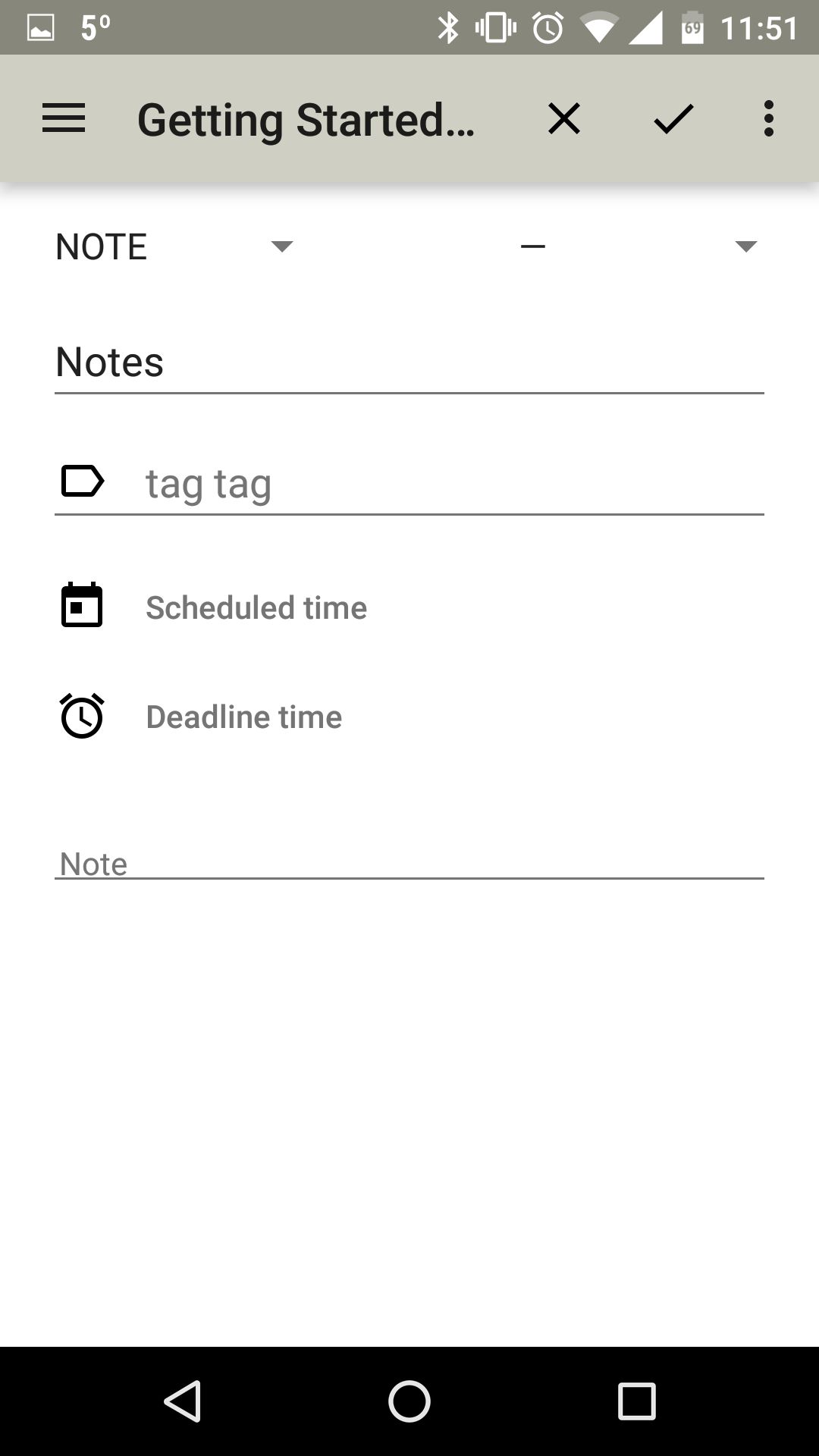Set the Scheduled time

[x=409, y=607]
